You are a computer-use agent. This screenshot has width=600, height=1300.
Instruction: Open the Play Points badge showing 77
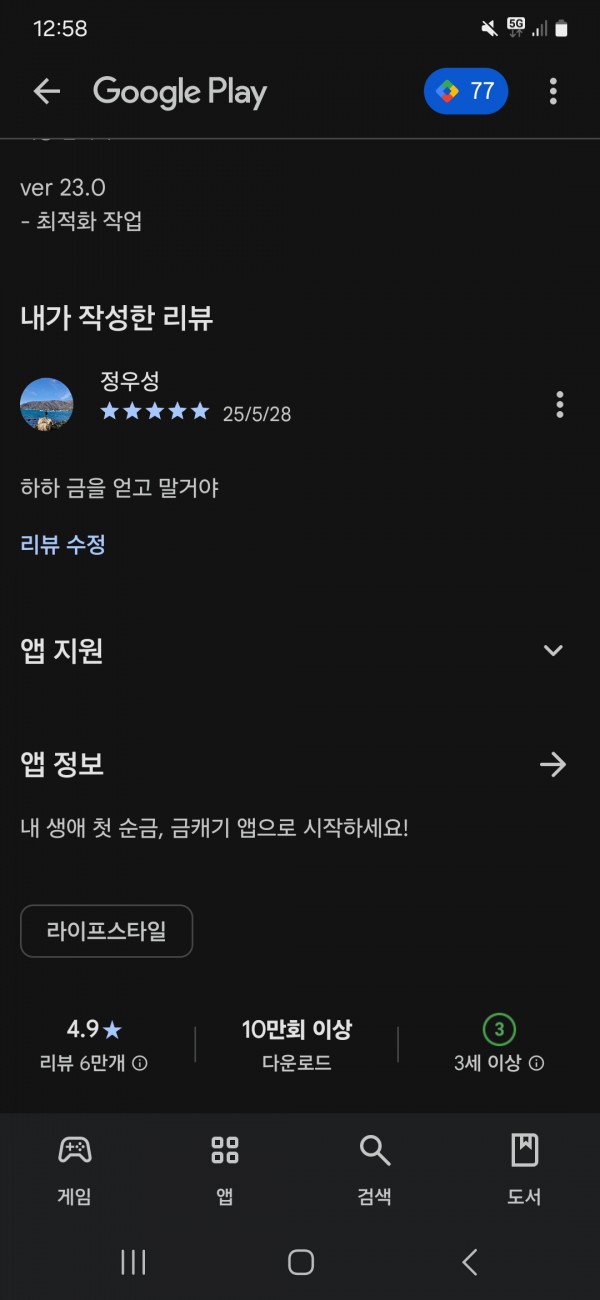click(466, 92)
